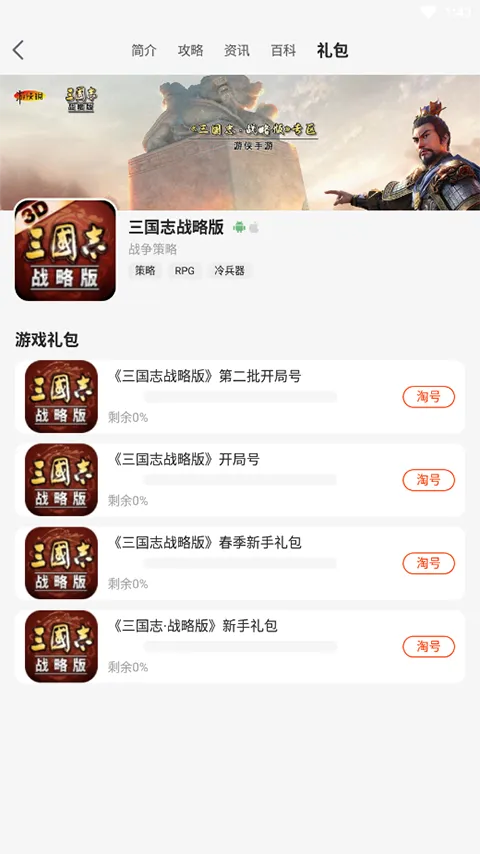Tap 淘号 for 春季新手礼包
This screenshot has width=480, height=854.
(x=429, y=563)
